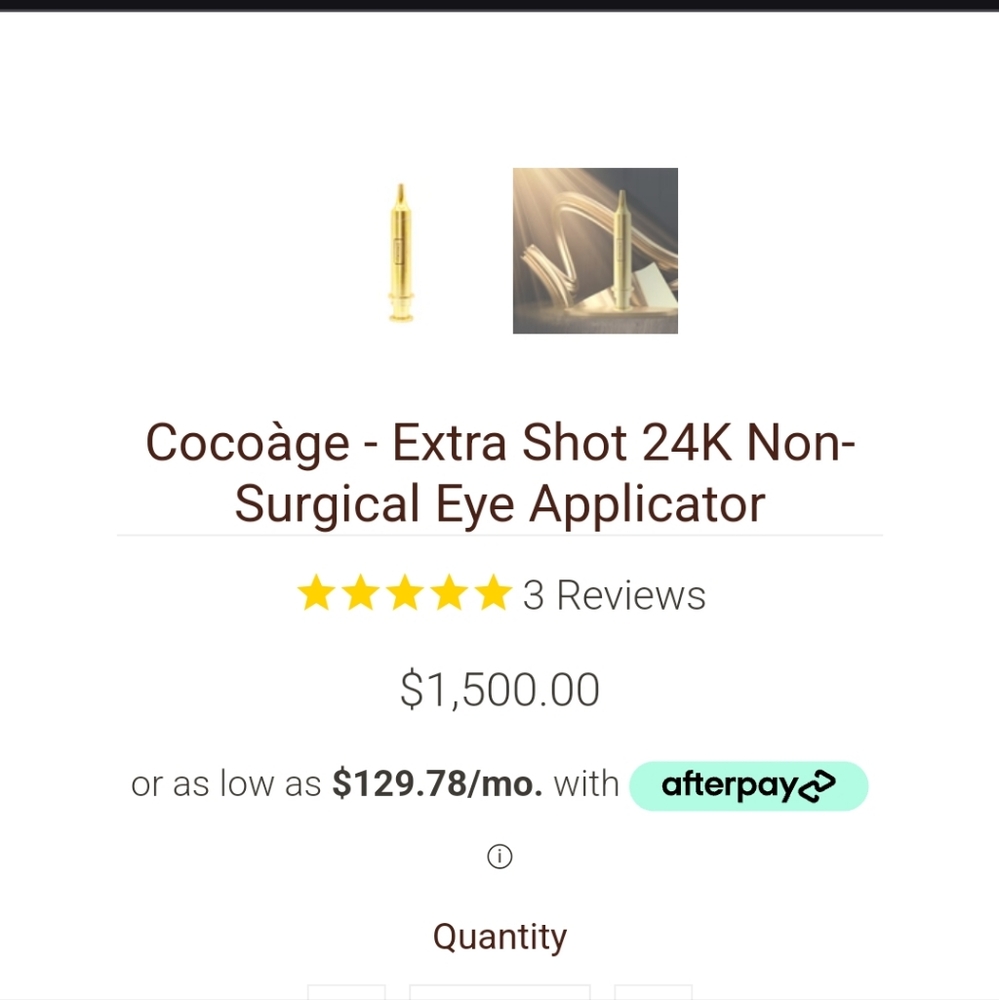999x1000 pixels.
Task: Click the third rating star
Action: tap(406, 593)
